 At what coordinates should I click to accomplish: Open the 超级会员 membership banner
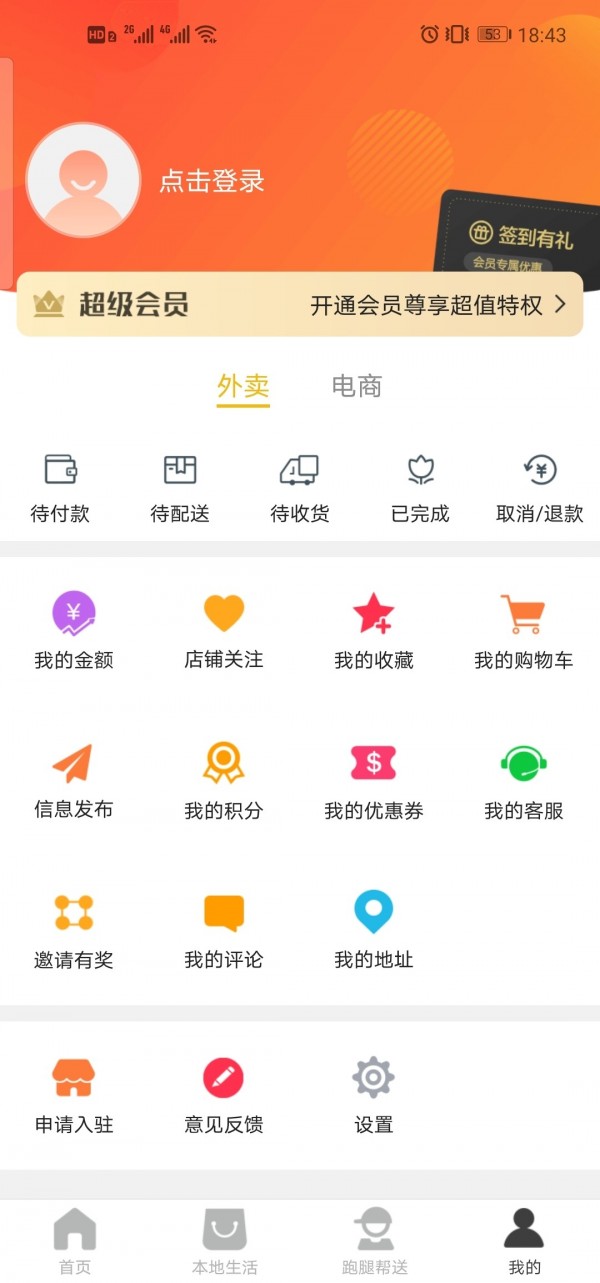(x=300, y=304)
